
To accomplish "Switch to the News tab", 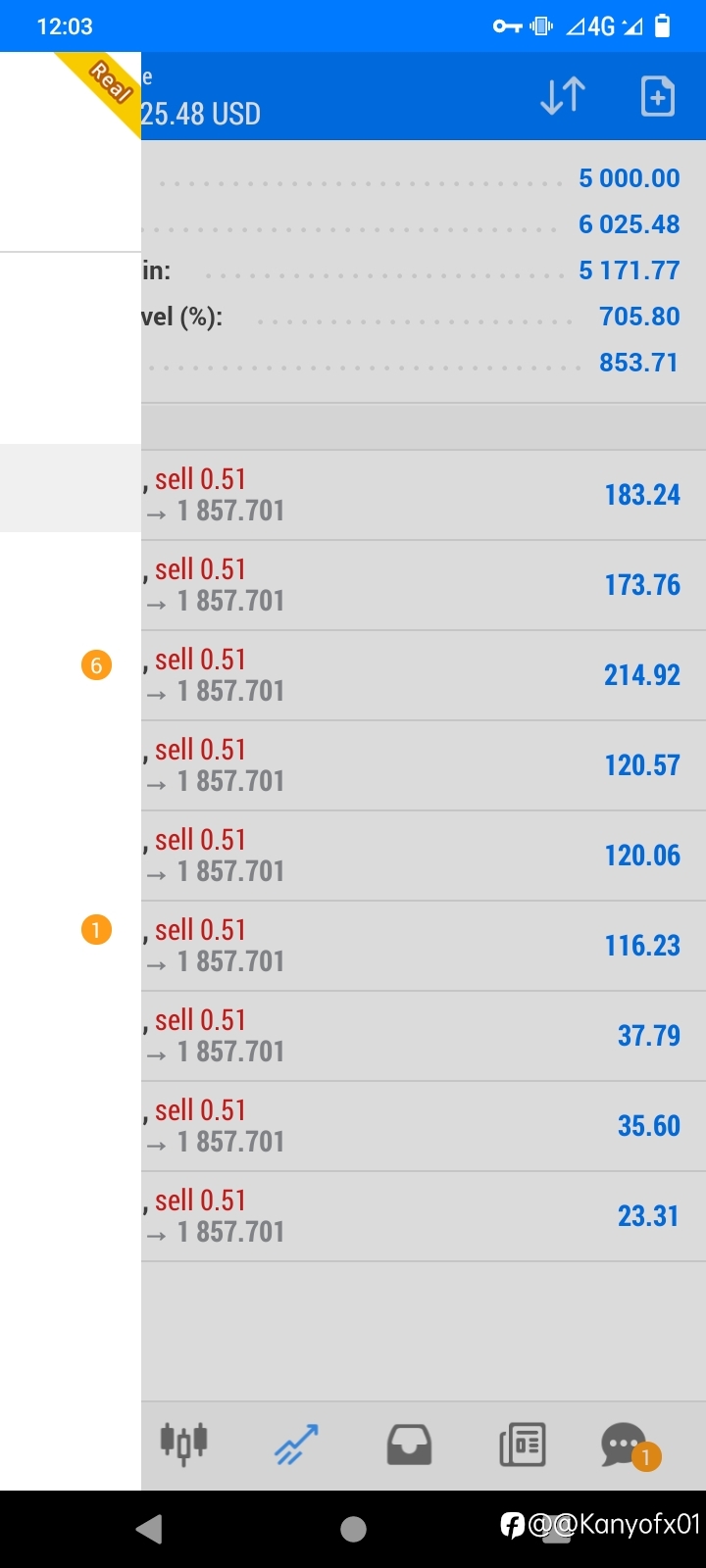I will click(523, 1445).
